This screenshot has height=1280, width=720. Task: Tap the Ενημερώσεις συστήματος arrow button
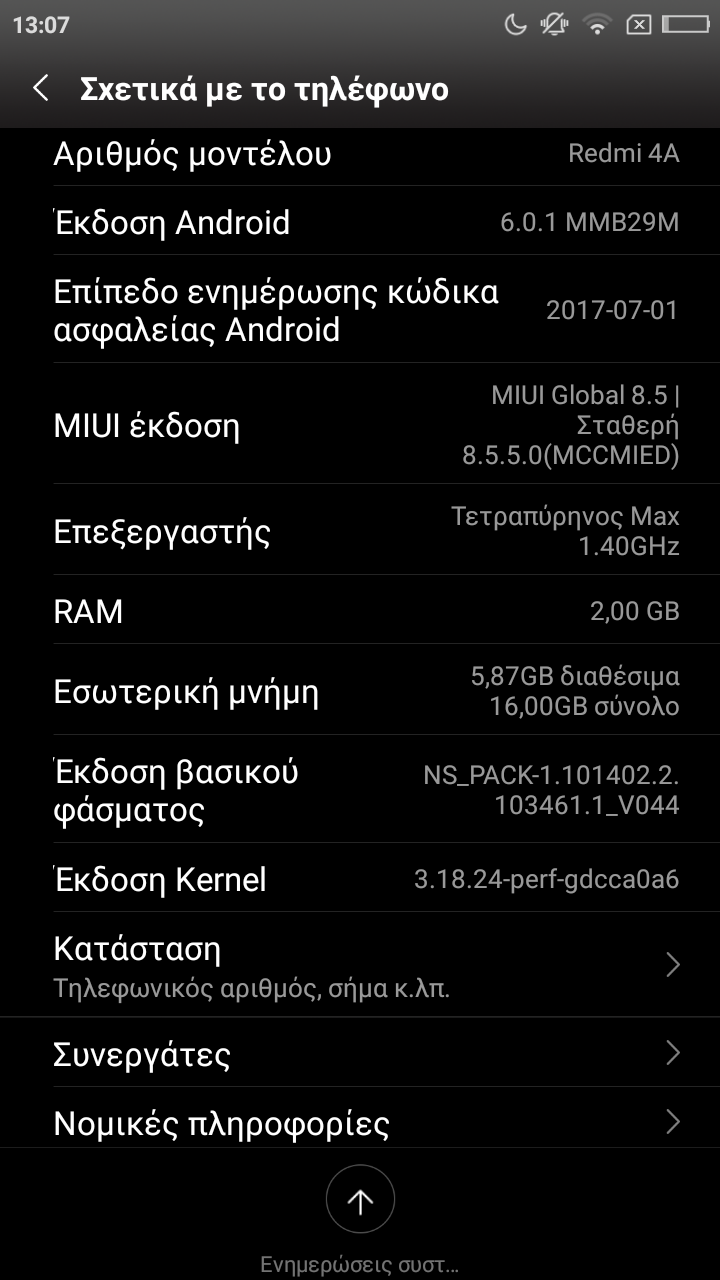tap(360, 1200)
